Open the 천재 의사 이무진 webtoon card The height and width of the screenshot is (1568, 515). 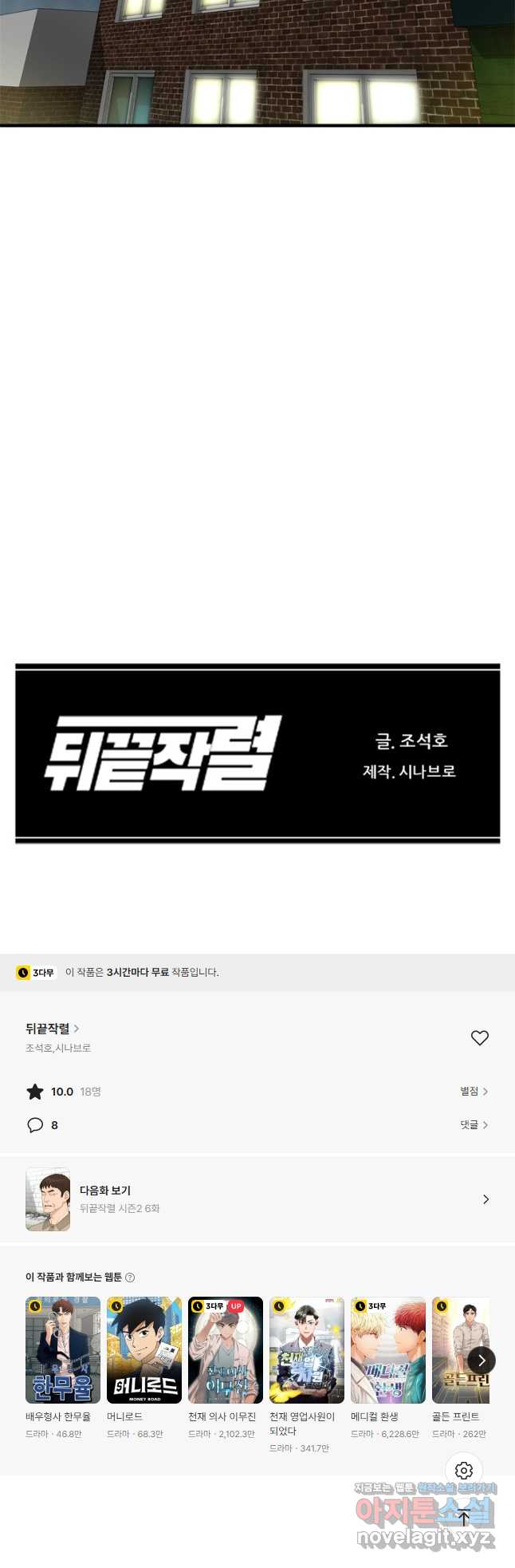(226, 1349)
